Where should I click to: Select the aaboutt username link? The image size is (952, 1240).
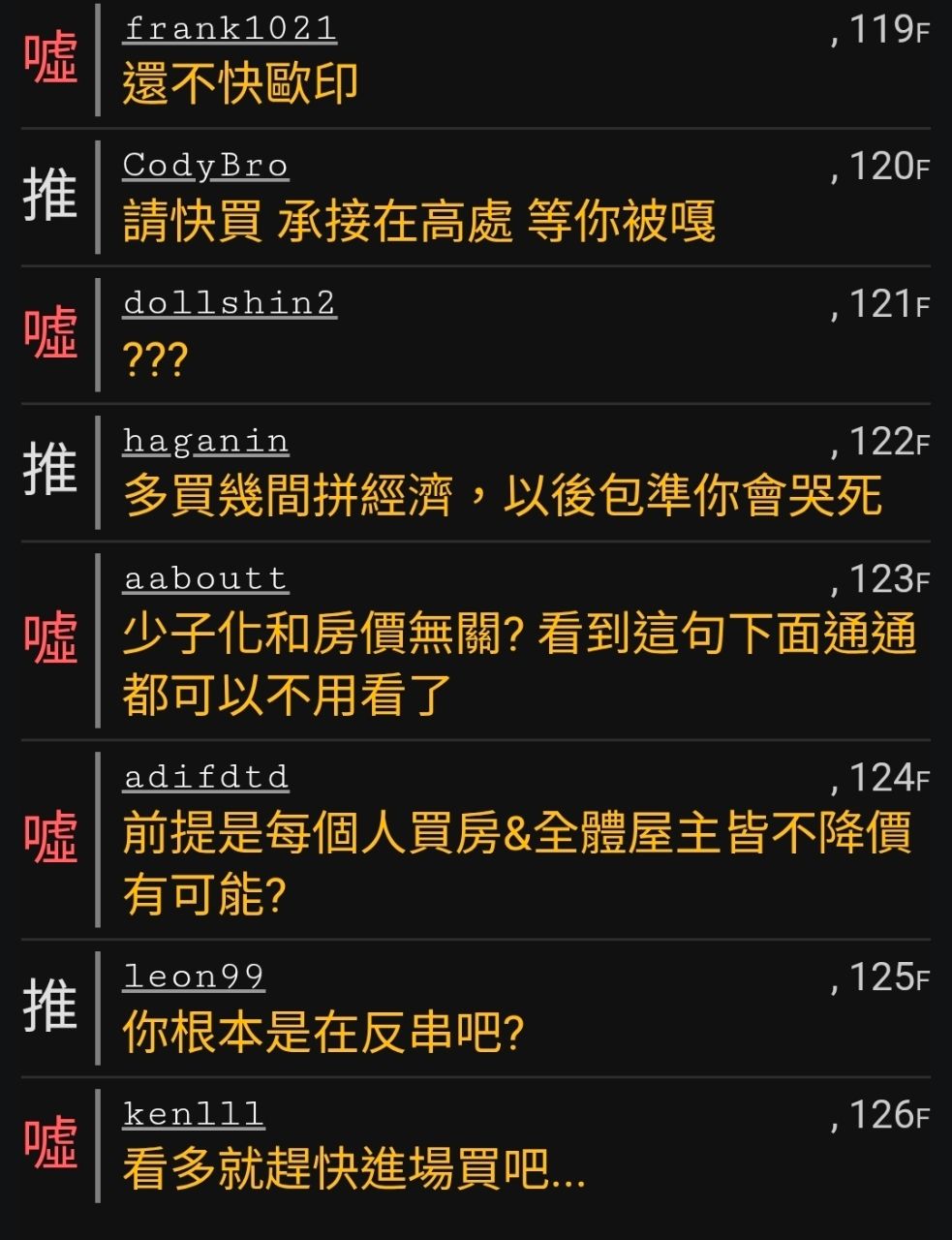[x=205, y=578]
